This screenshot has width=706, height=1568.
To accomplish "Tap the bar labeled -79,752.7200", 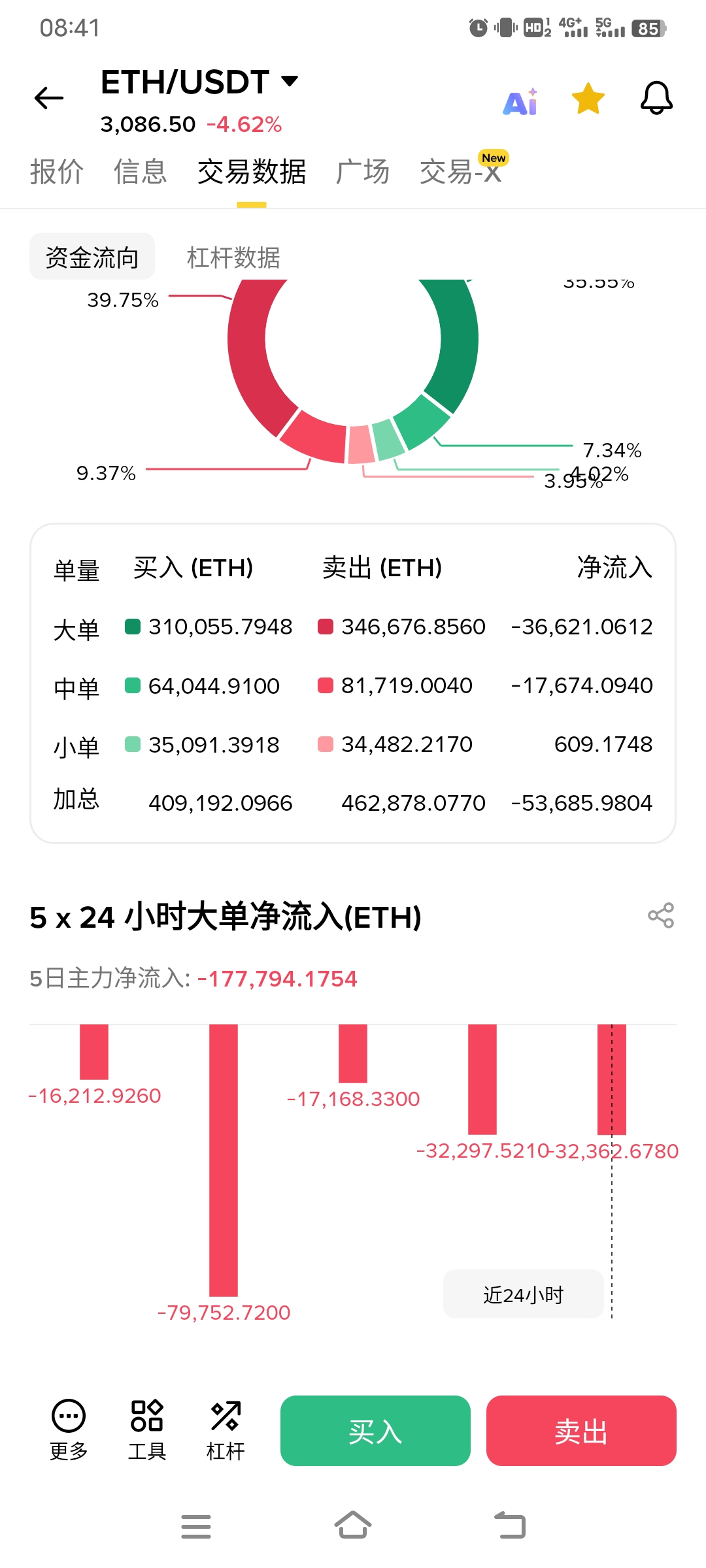I will (x=224, y=1160).
